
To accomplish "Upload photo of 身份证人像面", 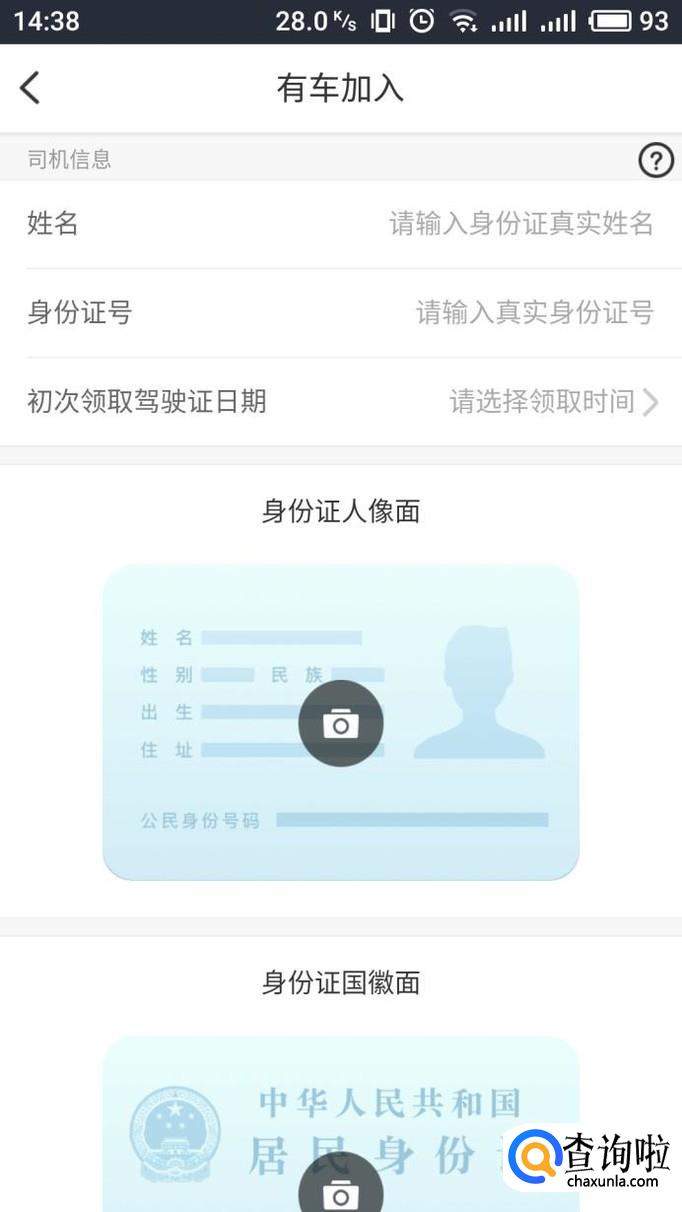I will (x=341, y=723).
